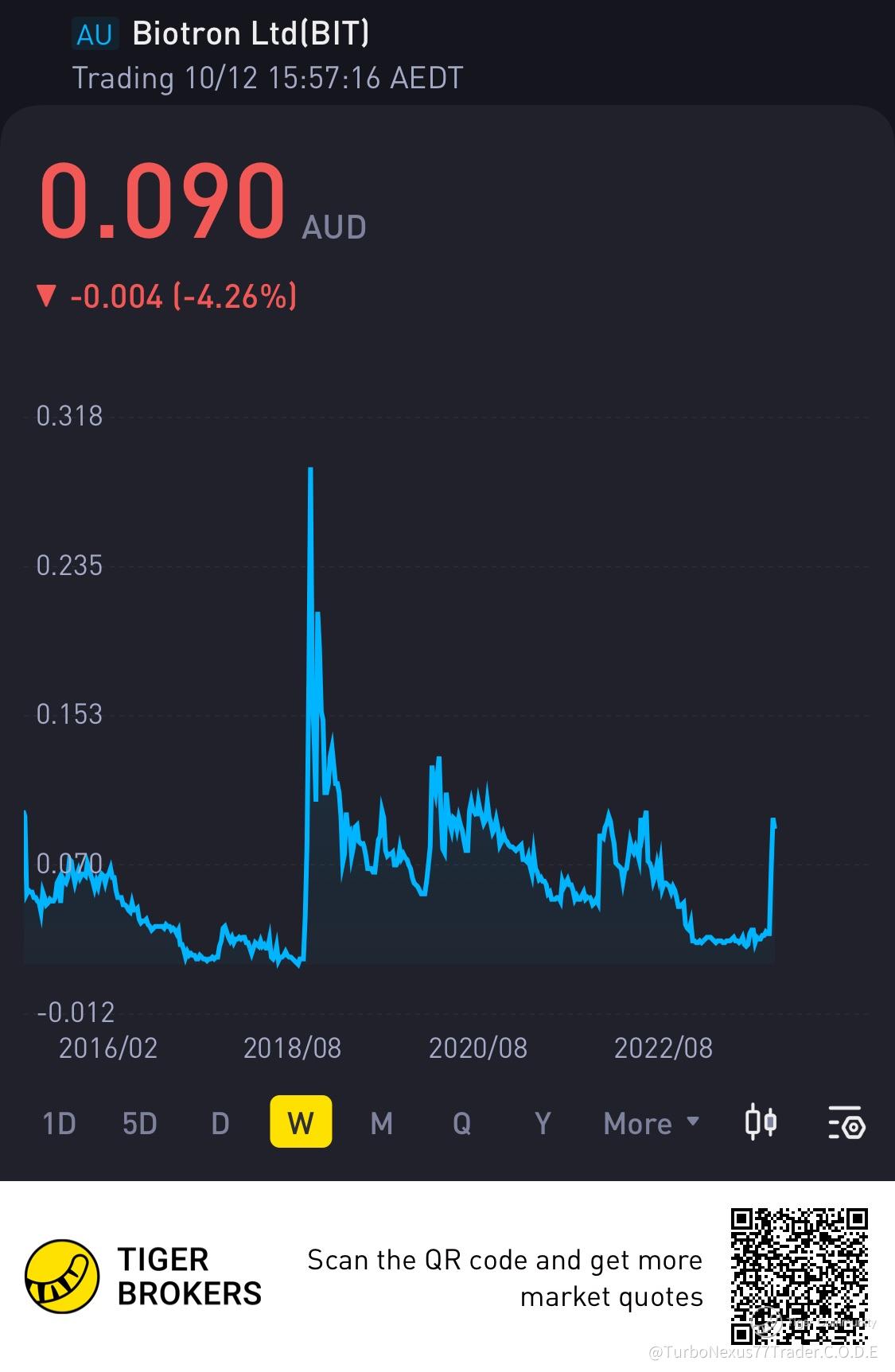Viewport: 895px width, 1372px height.
Task: Tap the candlestick chart type icon
Action: pos(761,1121)
